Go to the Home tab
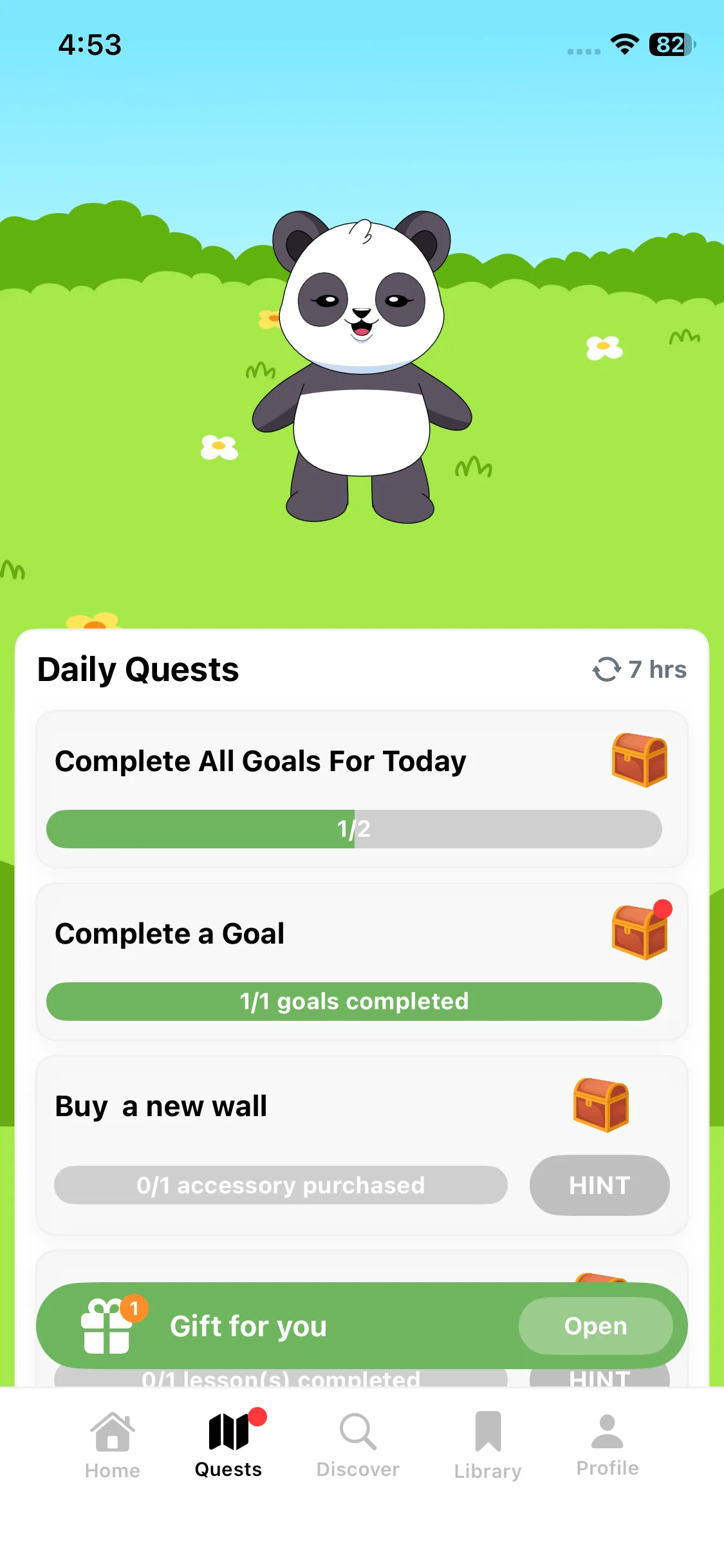The height and width of the screenshot is (1568, 724). click(112, 1445)
